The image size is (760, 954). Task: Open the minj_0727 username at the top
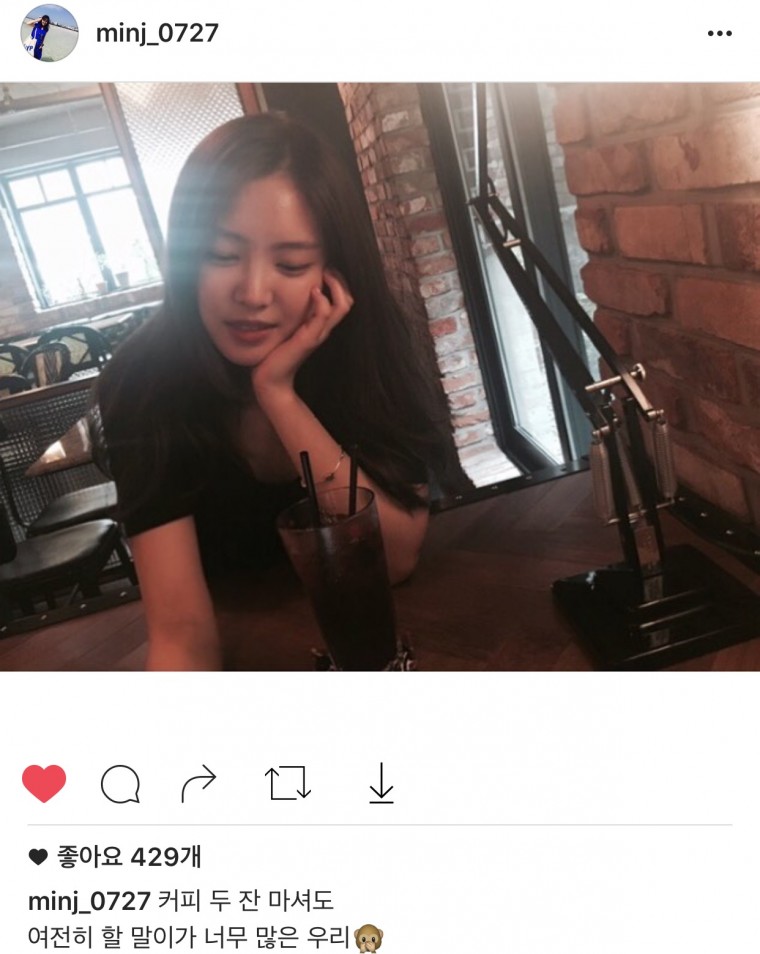click(157, 33)
